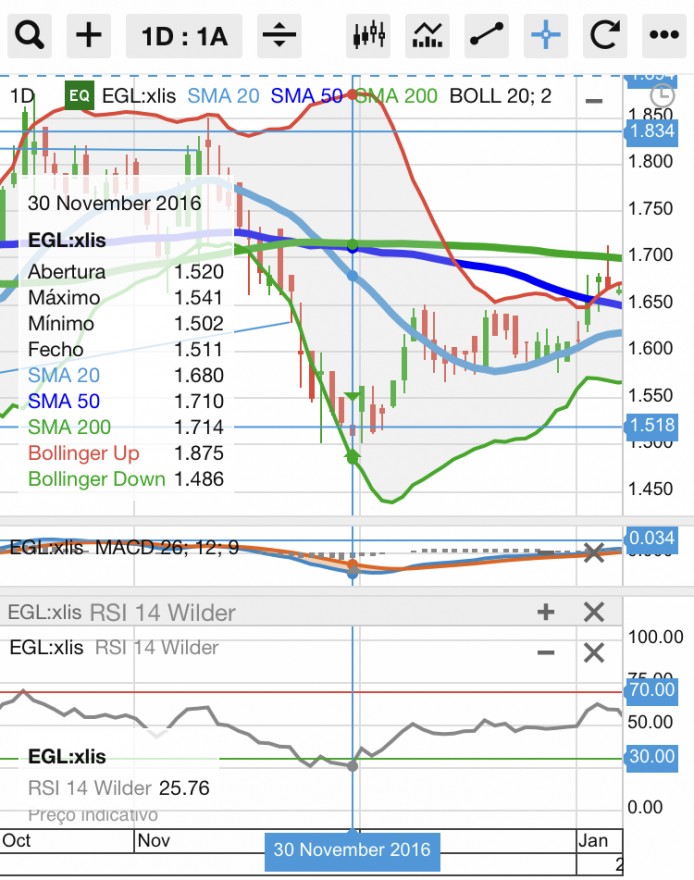Tap the plus icon in the toolbar
The width and height of the screenshot is (694, 880).
(x=89, y=36)
